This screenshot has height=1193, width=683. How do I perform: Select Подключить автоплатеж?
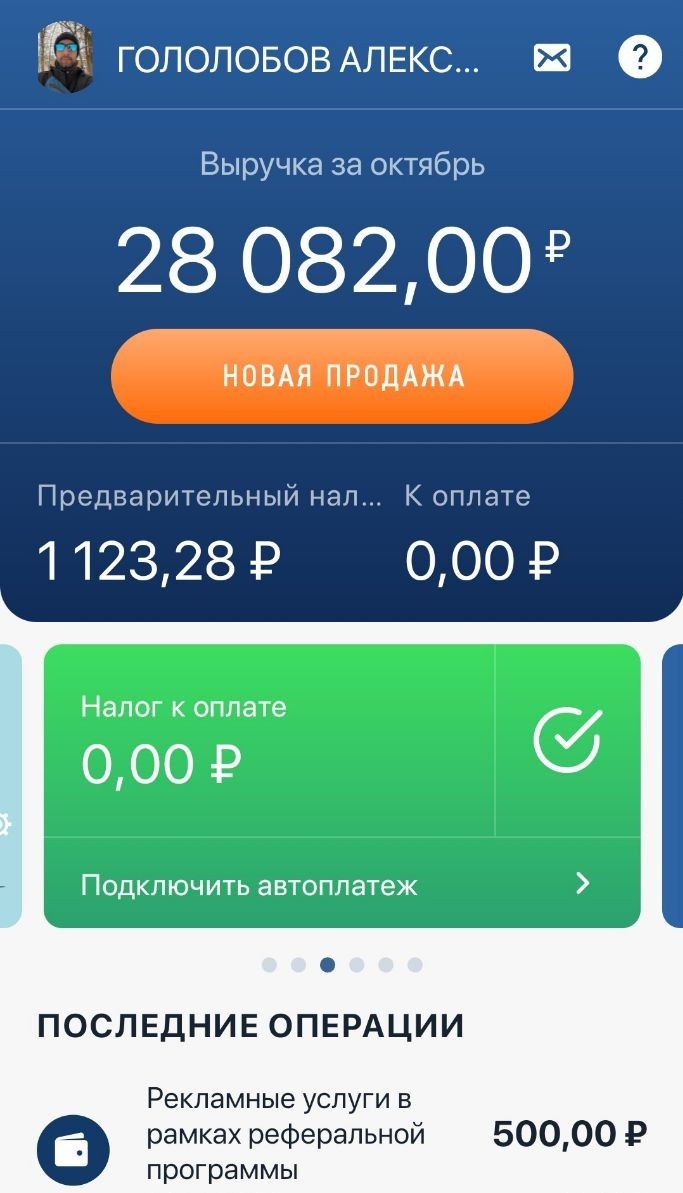342,884
